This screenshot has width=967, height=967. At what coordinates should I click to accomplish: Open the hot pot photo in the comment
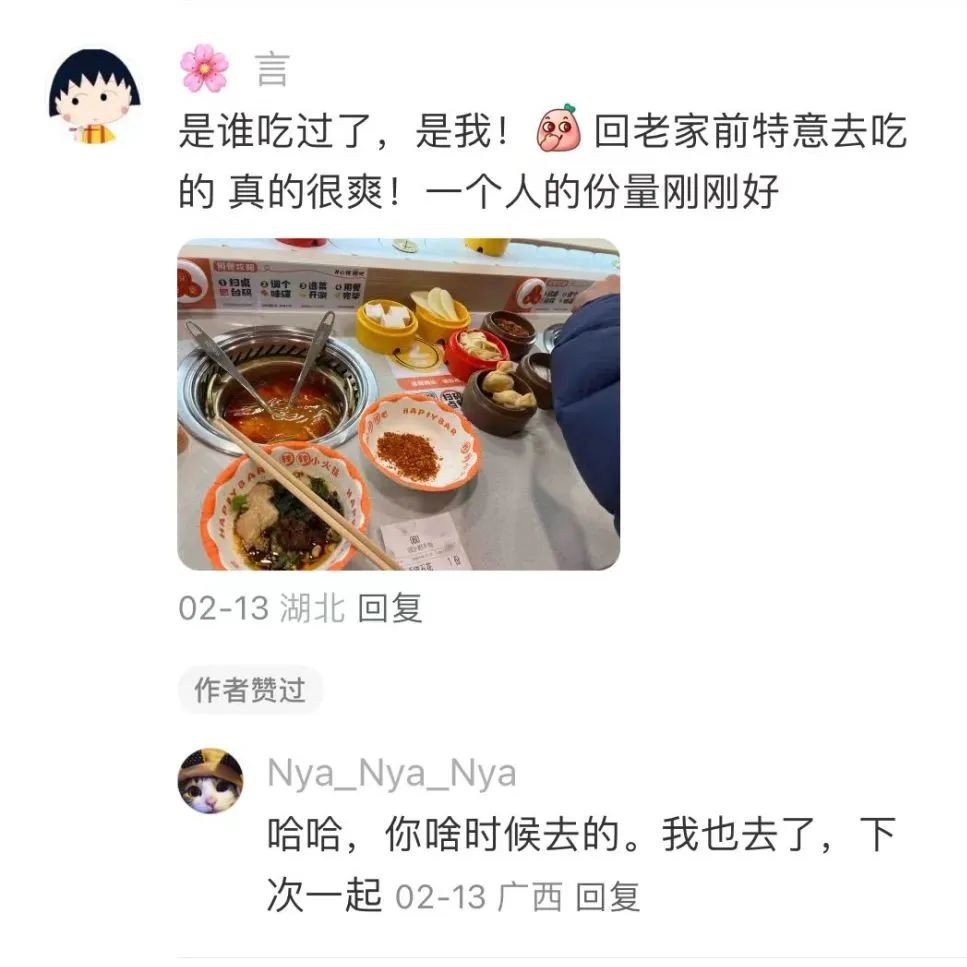coord(398,404)
